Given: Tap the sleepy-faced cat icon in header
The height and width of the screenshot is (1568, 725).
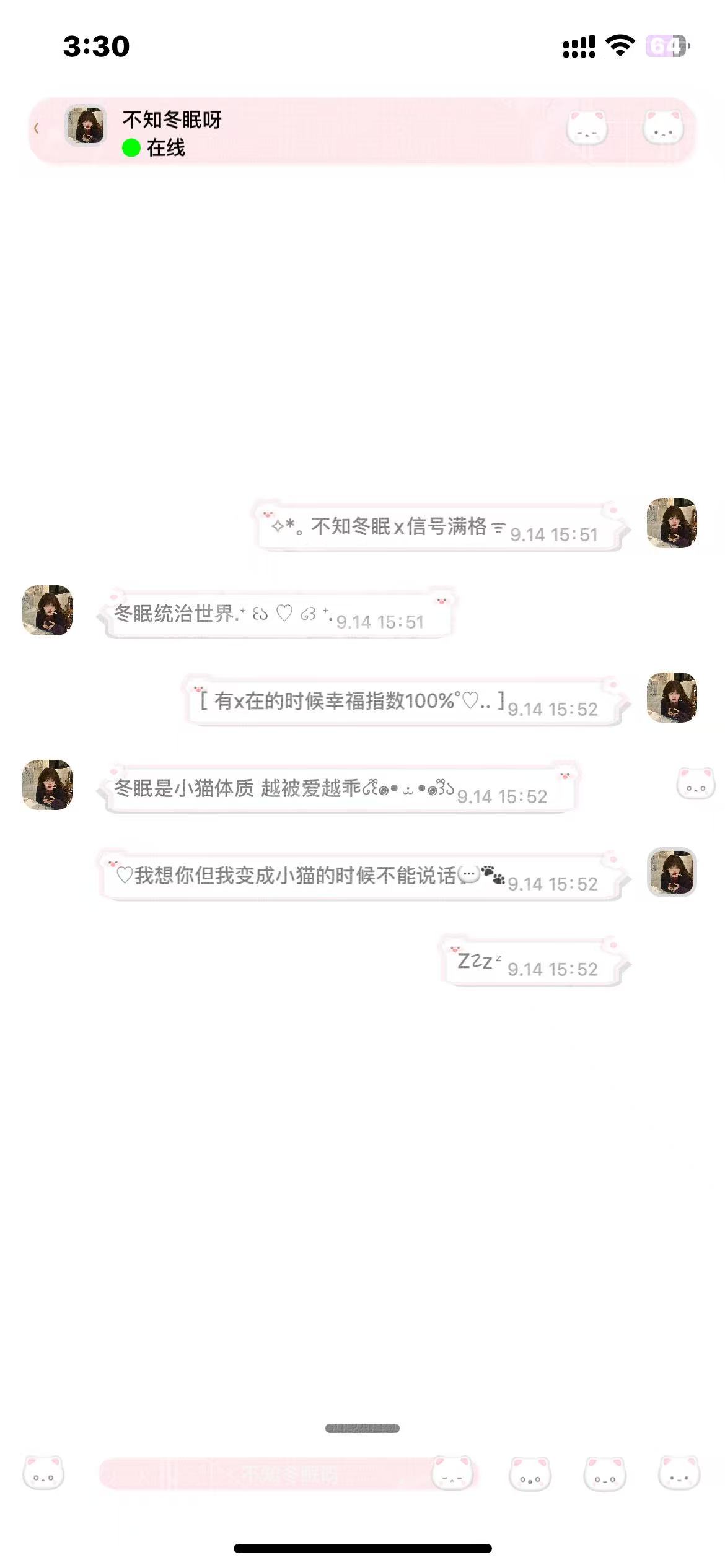Looking at the screenshot, I should (x=587, y=129).
